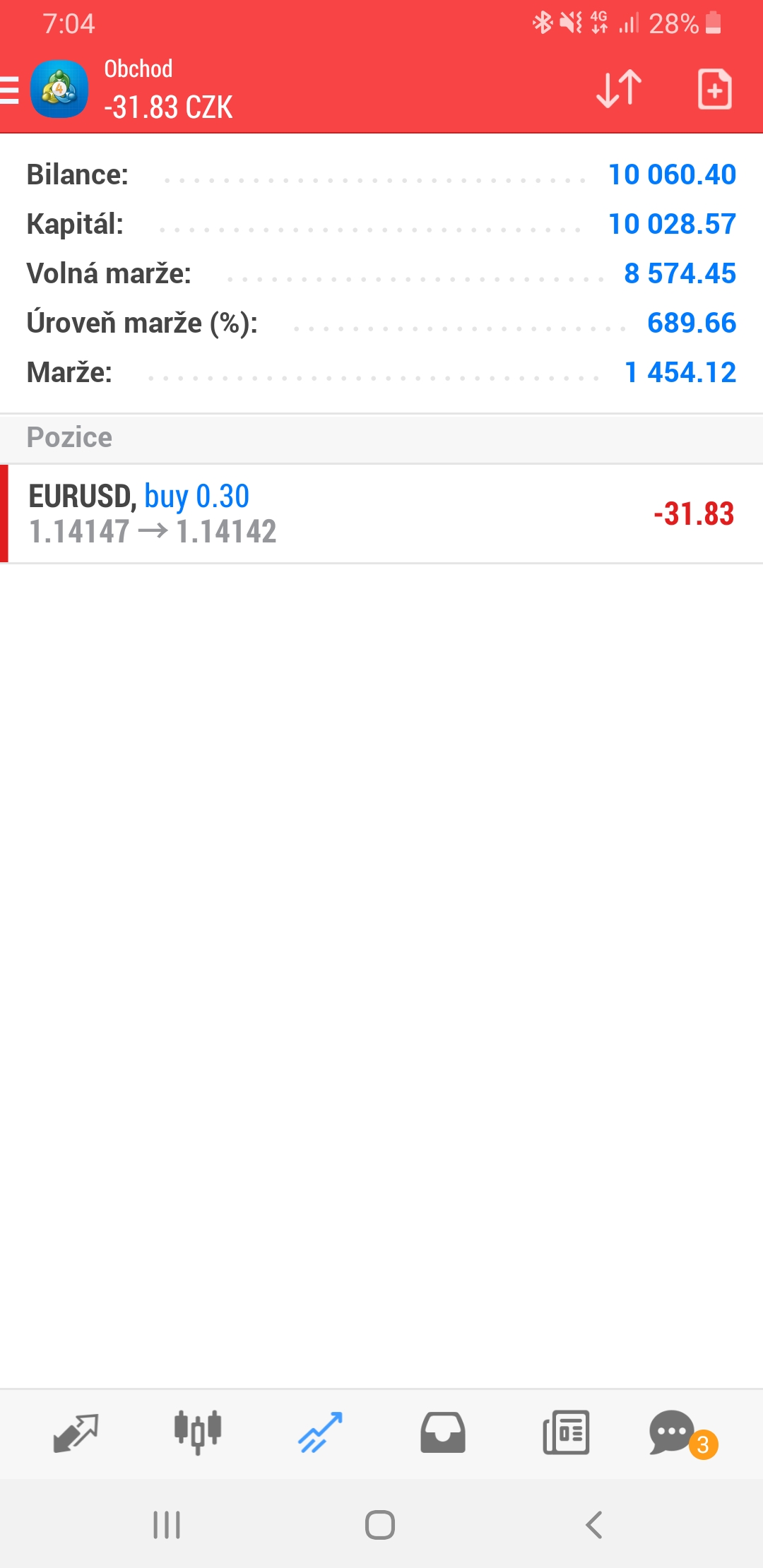763x1568 pixels.
Task: Tap the system home button
Action: 380,1525
